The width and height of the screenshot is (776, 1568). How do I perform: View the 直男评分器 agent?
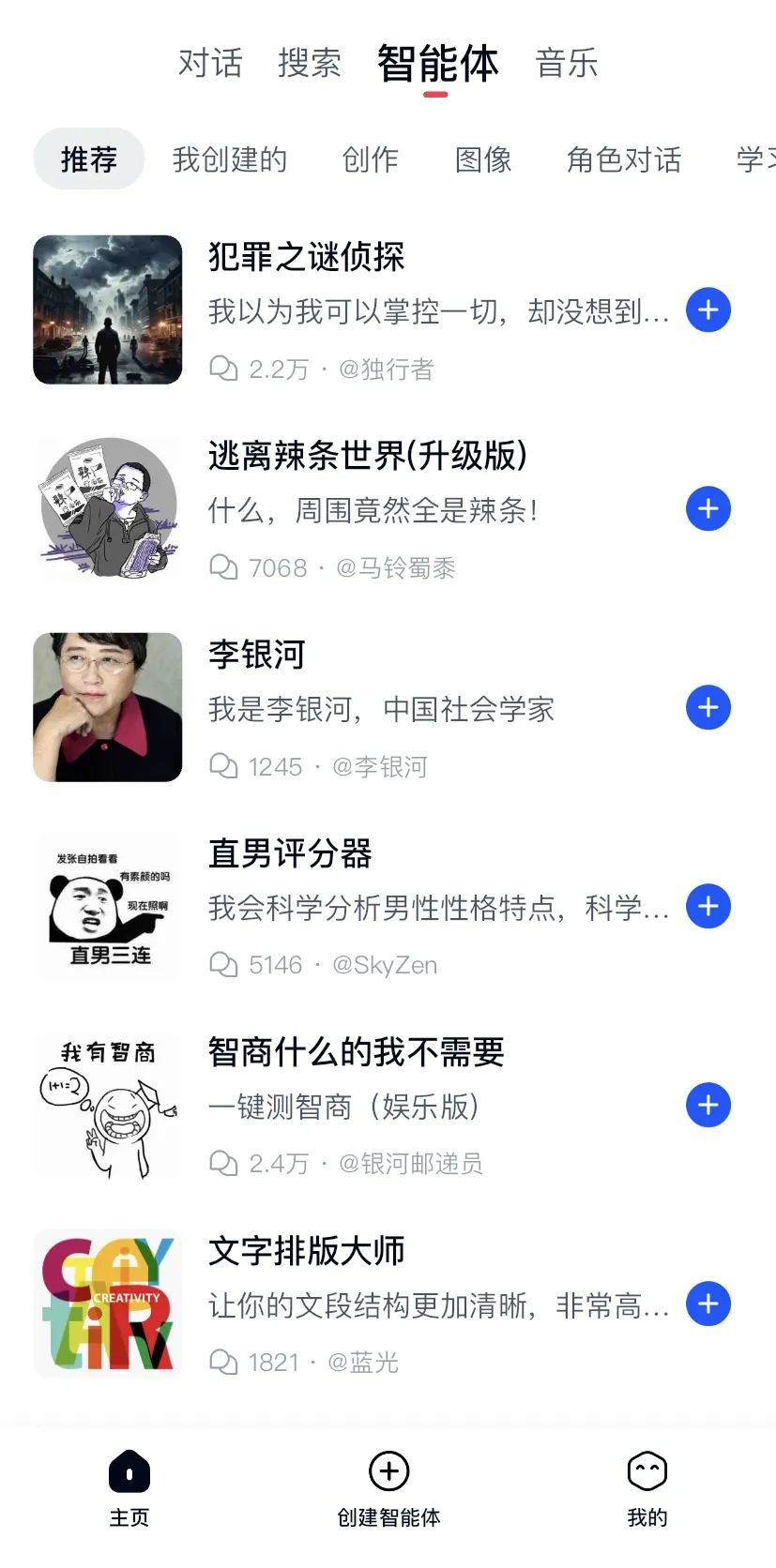click(x=290, y=853)
